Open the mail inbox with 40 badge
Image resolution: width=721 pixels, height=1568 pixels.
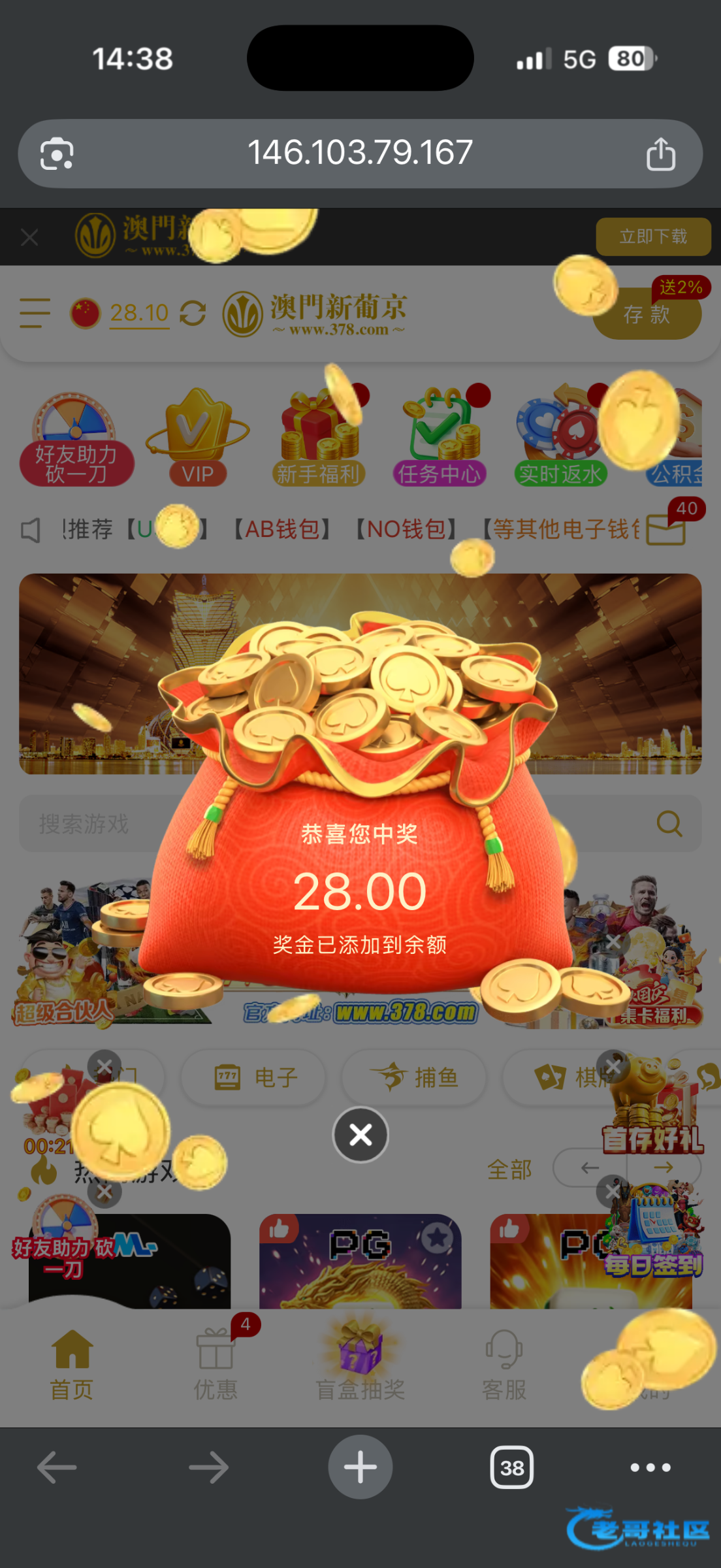pos(666,528)
